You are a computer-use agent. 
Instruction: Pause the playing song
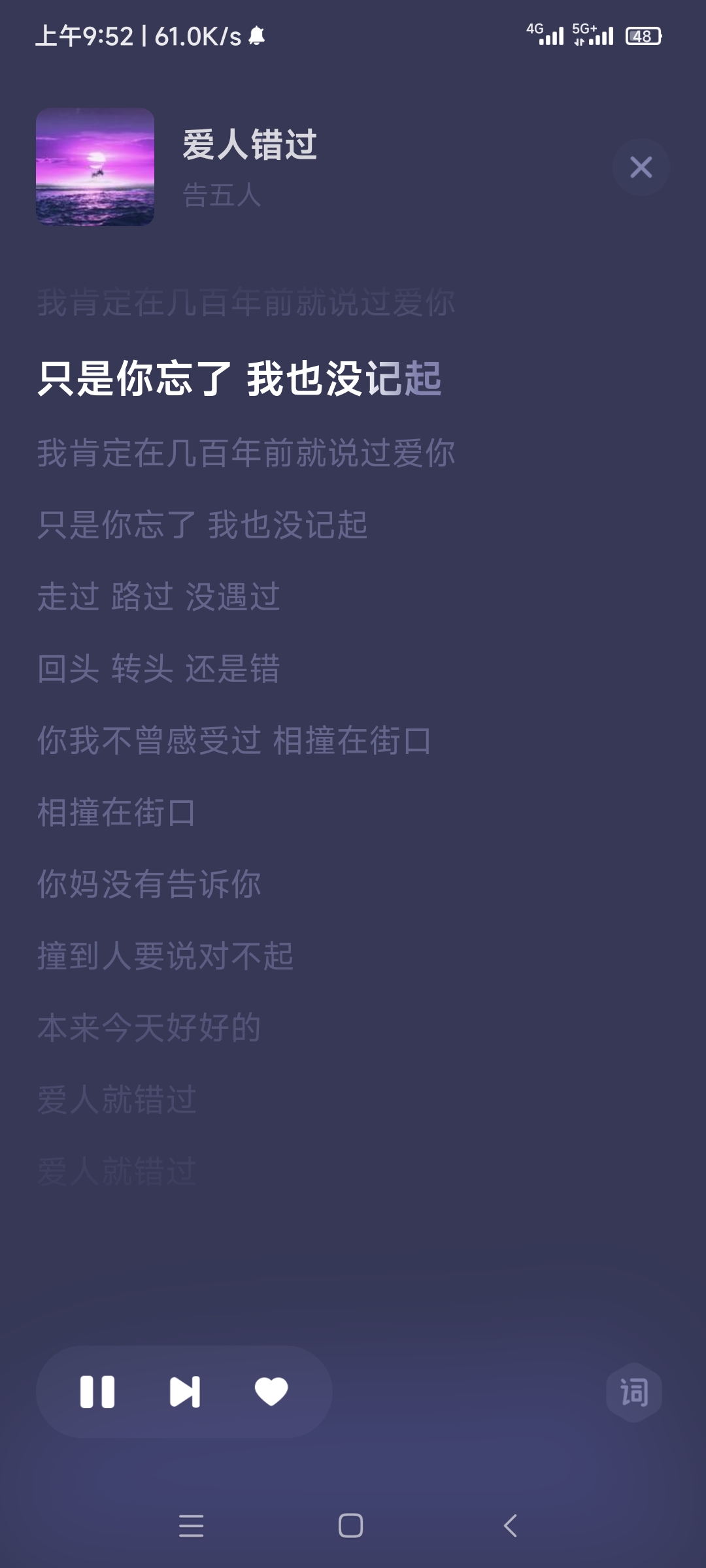(x=97, y=1392)
